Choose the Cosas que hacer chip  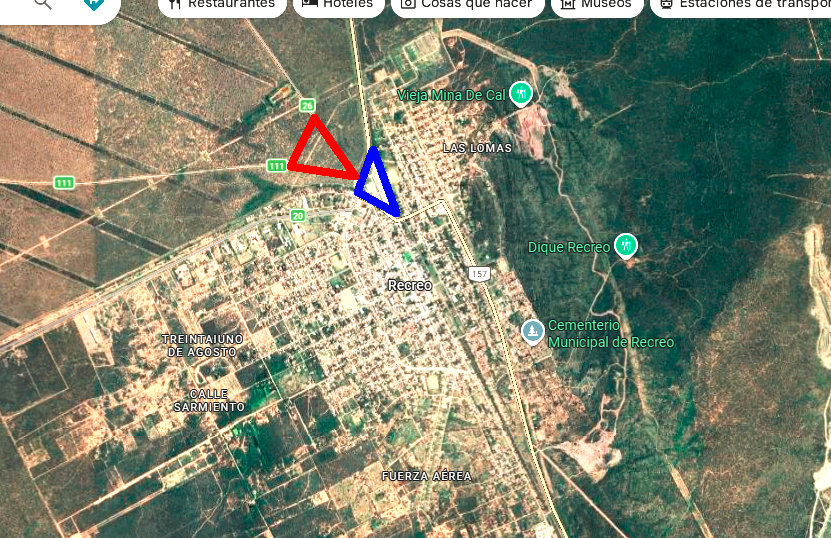click(x=467, y=5)
